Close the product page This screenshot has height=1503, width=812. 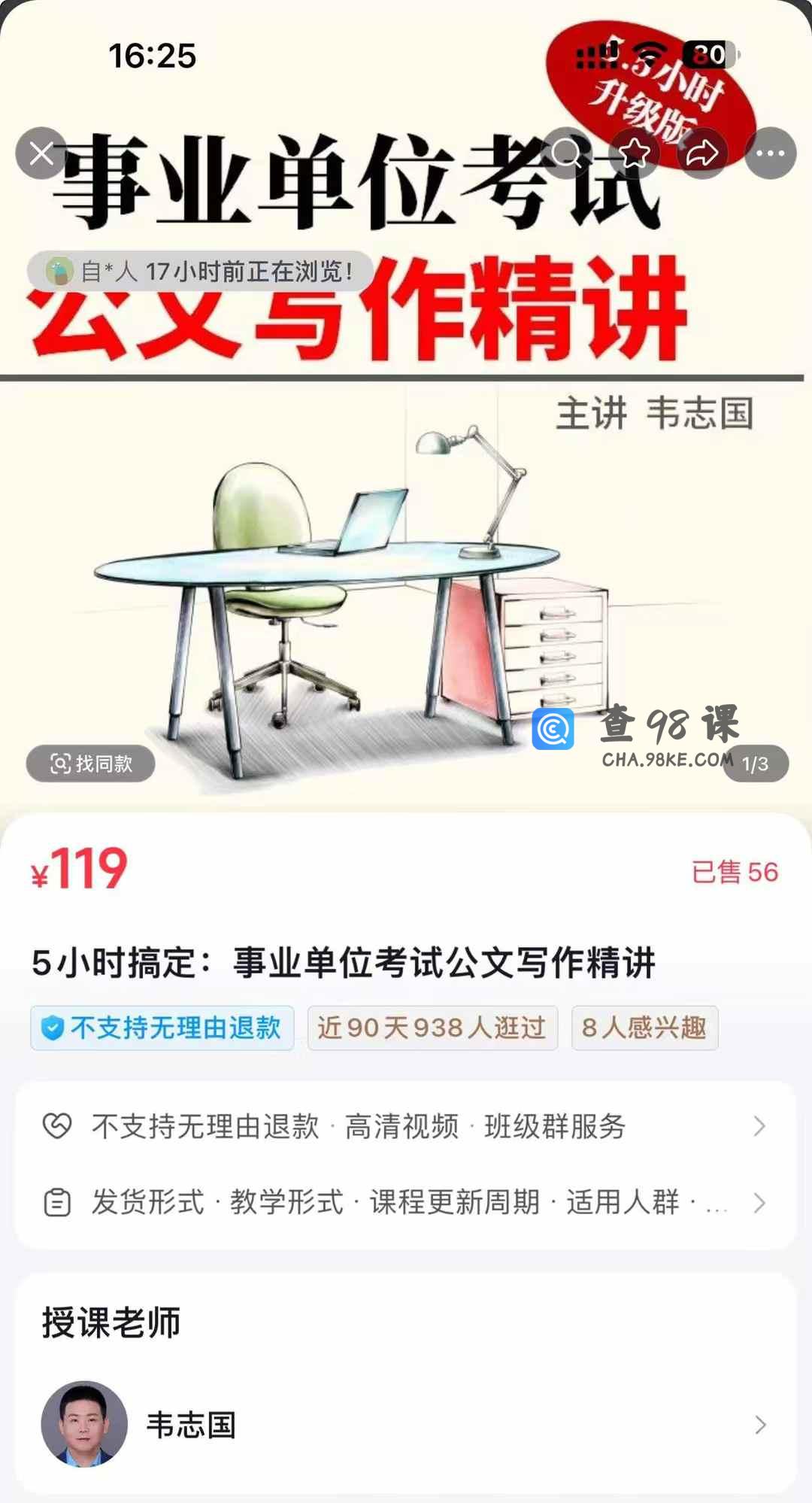pos(41,153)
